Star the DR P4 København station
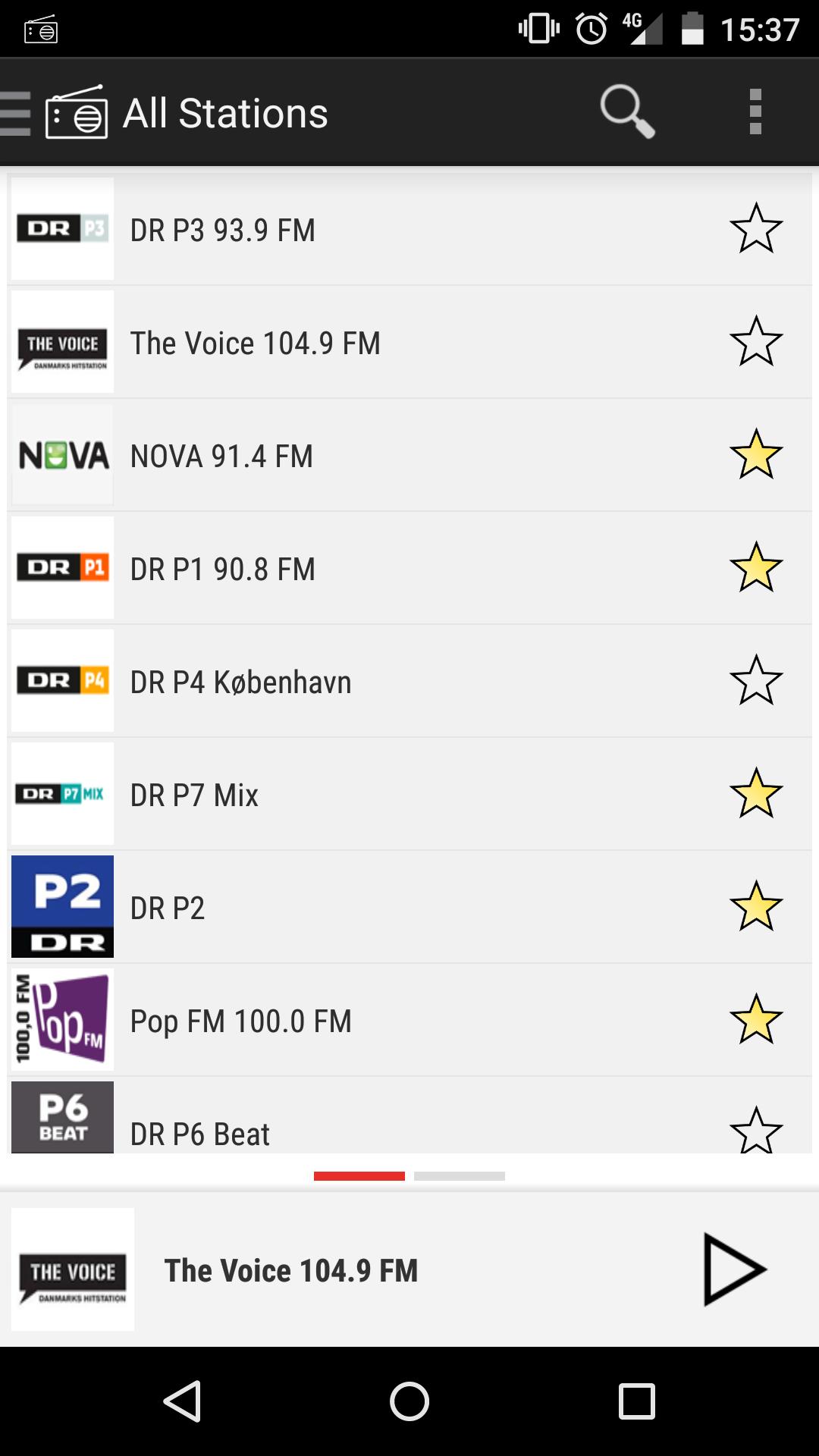The width and height of the screenshot is (819, 1456). [755, 681]
